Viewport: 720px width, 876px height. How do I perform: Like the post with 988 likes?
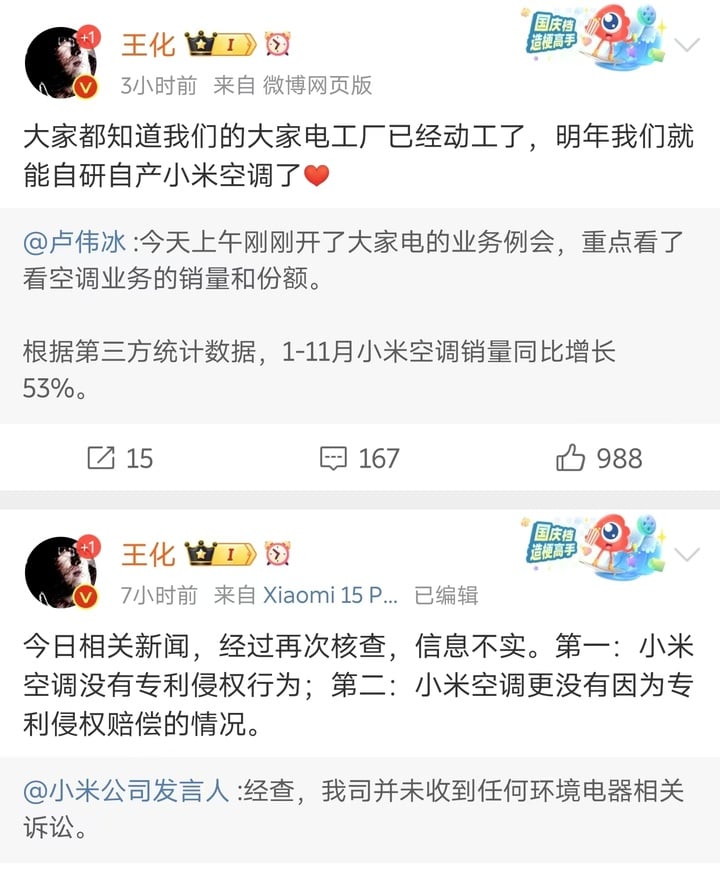[599, 458]
